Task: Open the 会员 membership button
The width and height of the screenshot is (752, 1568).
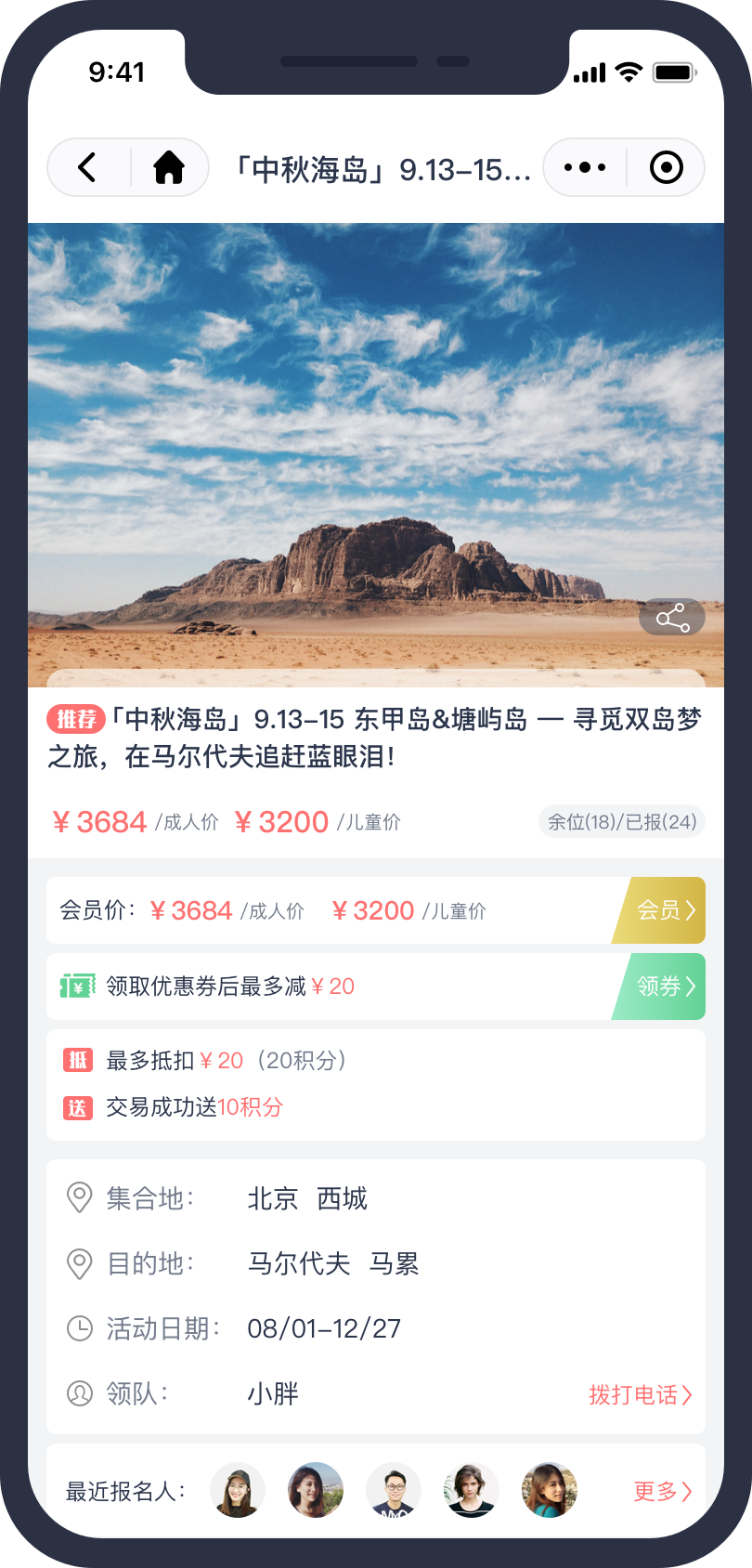Action: (x=665, y=910)
